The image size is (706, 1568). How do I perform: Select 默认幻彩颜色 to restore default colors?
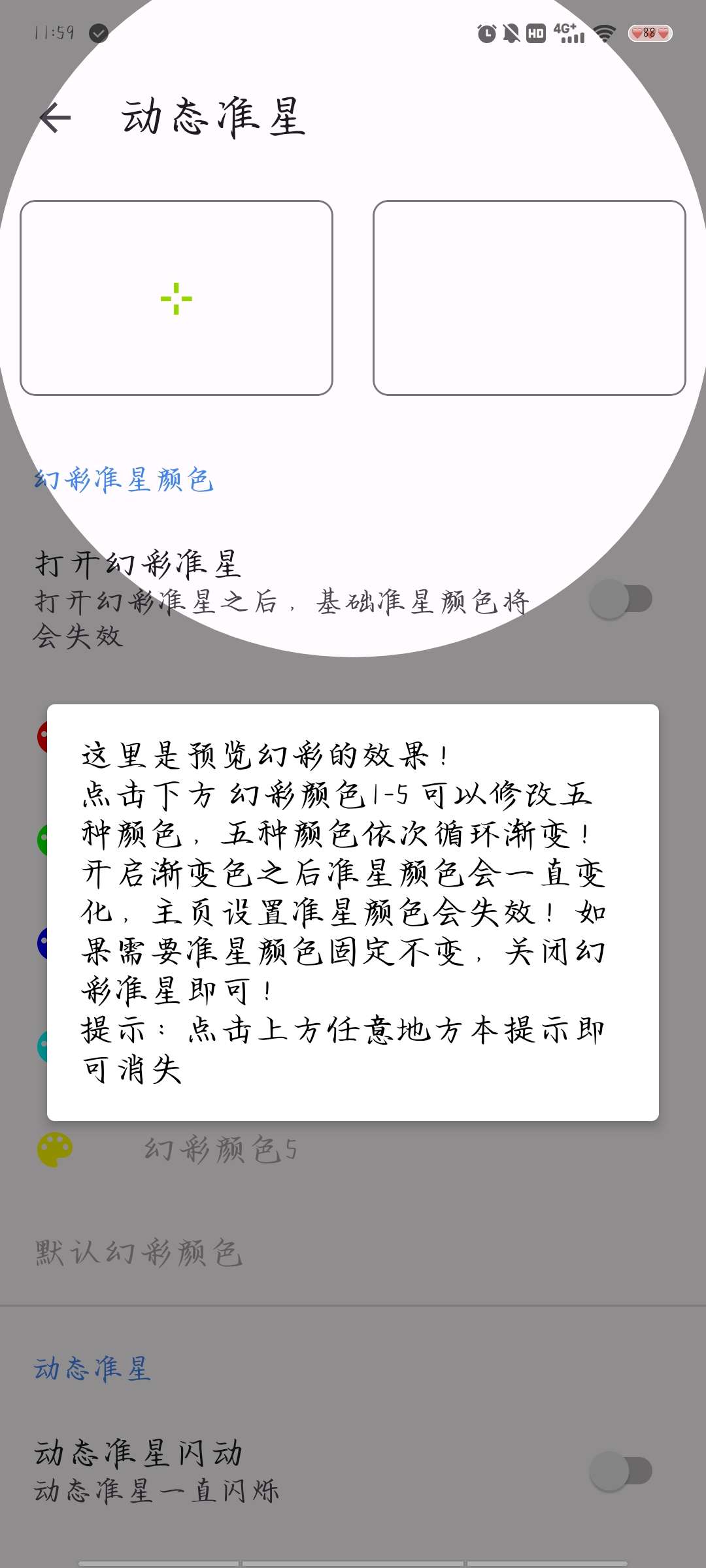click(139, 1252)
